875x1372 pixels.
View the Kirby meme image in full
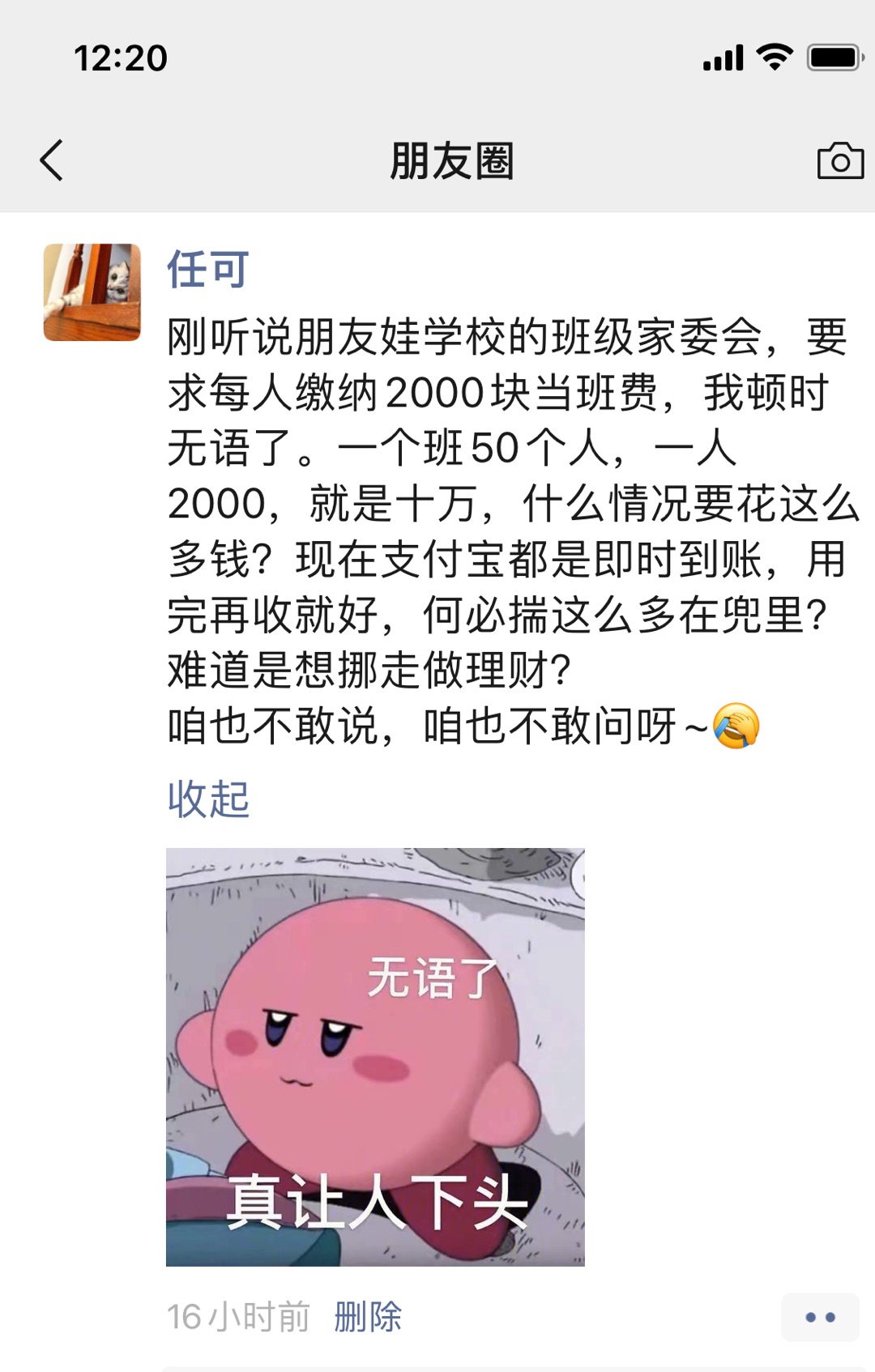pyautogui.click(x=375, y=1056)
